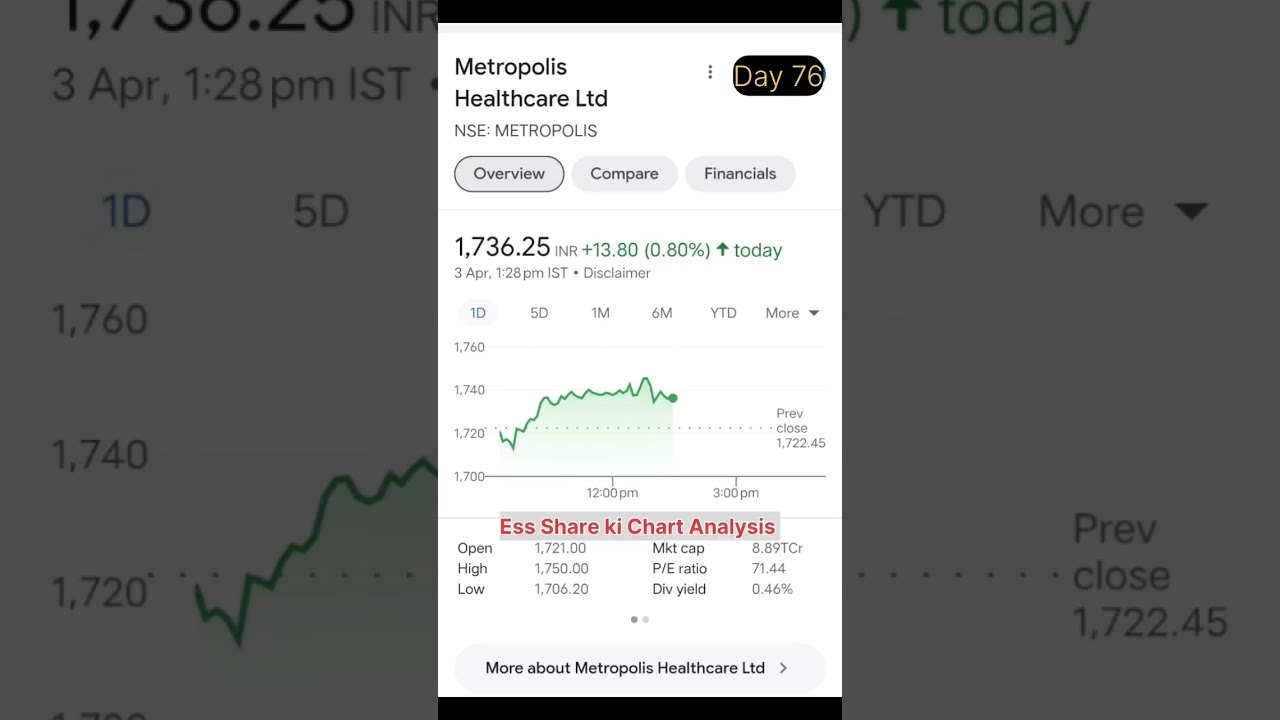1280x720 pixels.
Task: Switch to the Compare chip
Action: tap(624, 174)
